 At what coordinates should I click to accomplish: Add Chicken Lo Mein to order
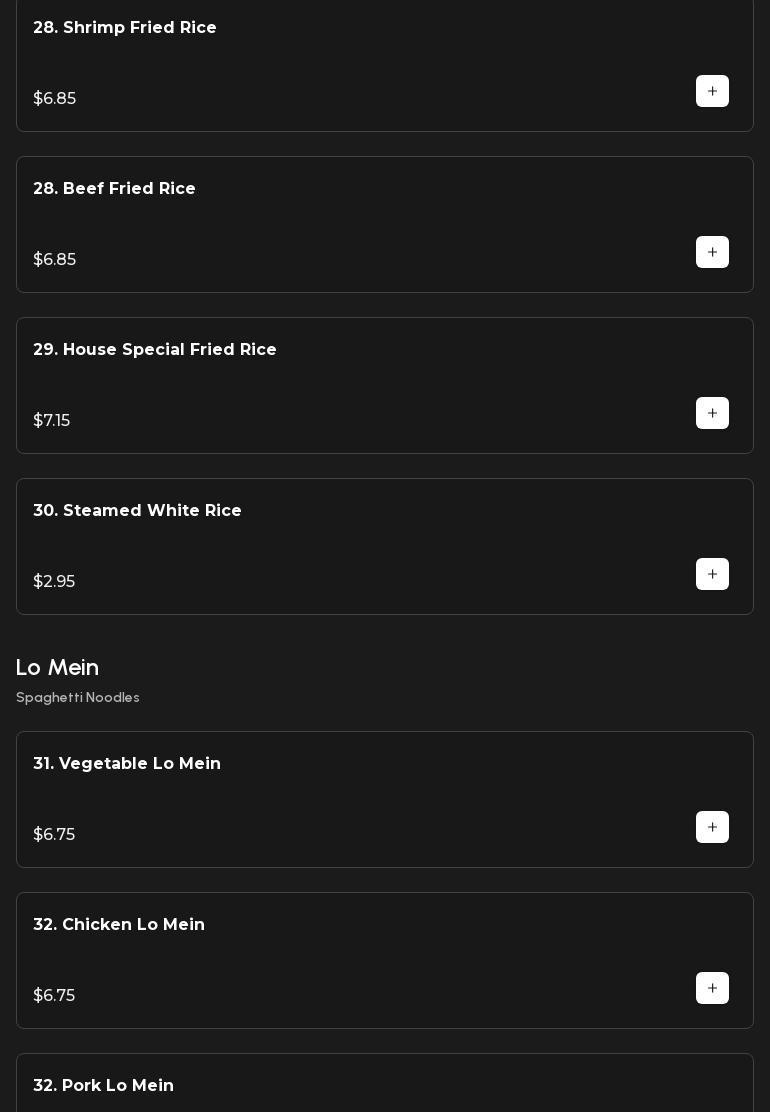click(x=712, y=988)
